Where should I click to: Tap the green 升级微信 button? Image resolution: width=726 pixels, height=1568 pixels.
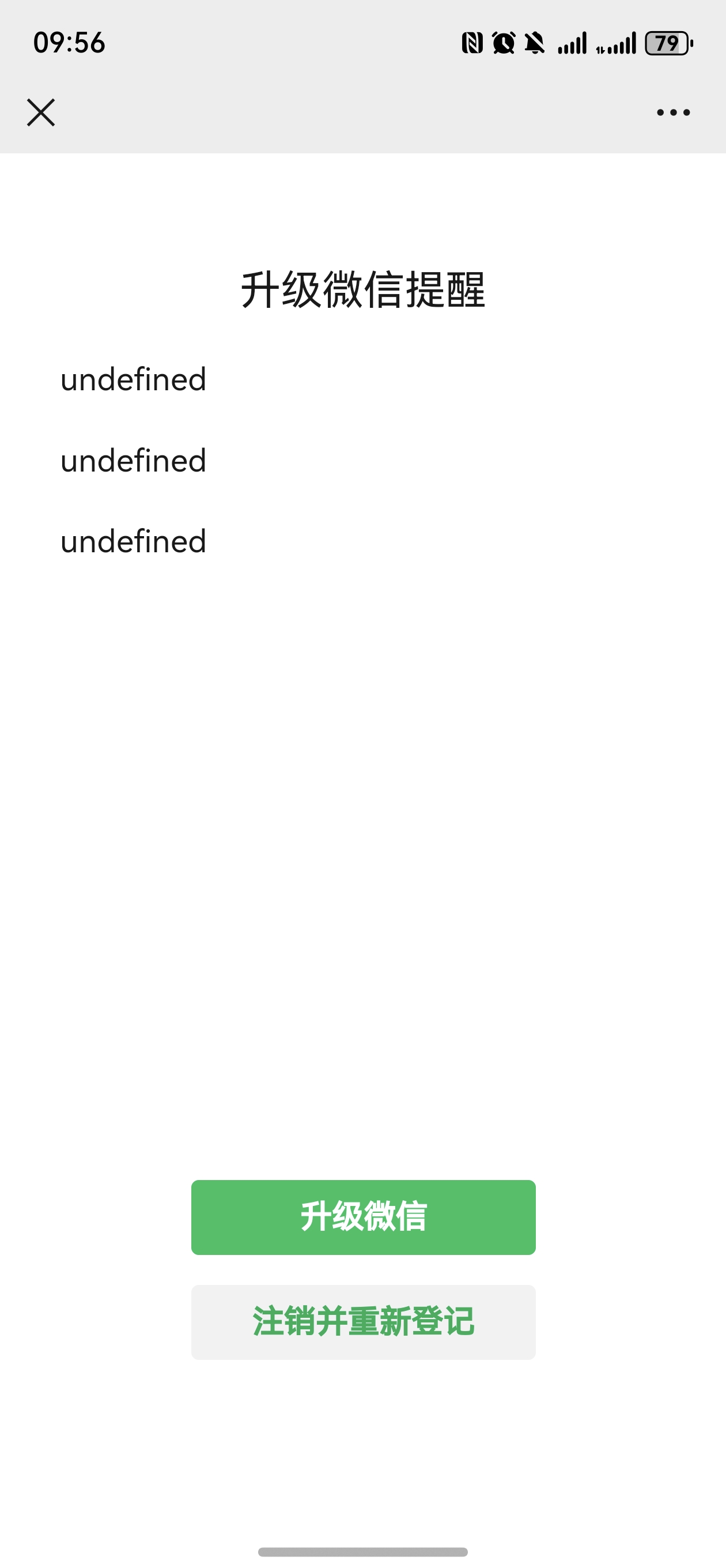(x=364, y=1218)
